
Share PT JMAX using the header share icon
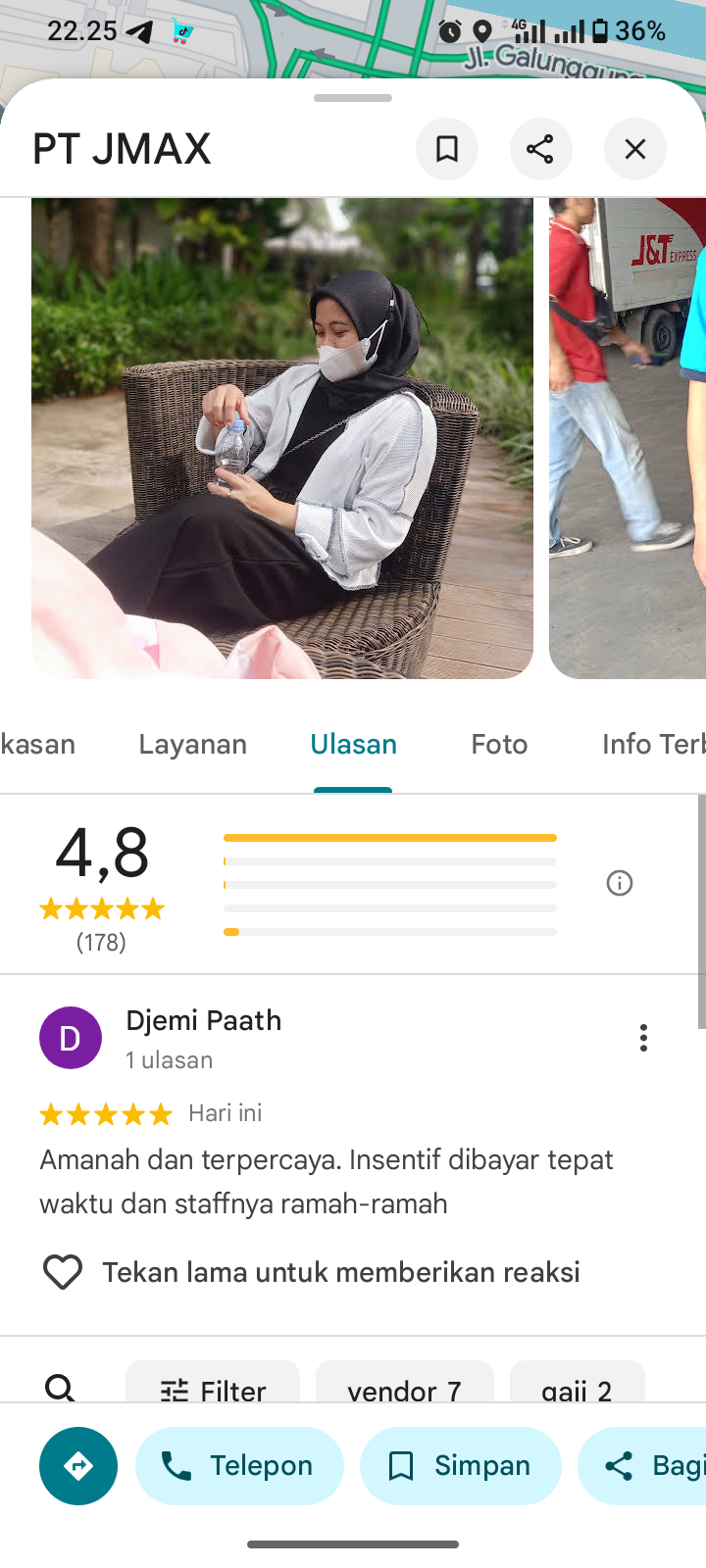point(540,149)
